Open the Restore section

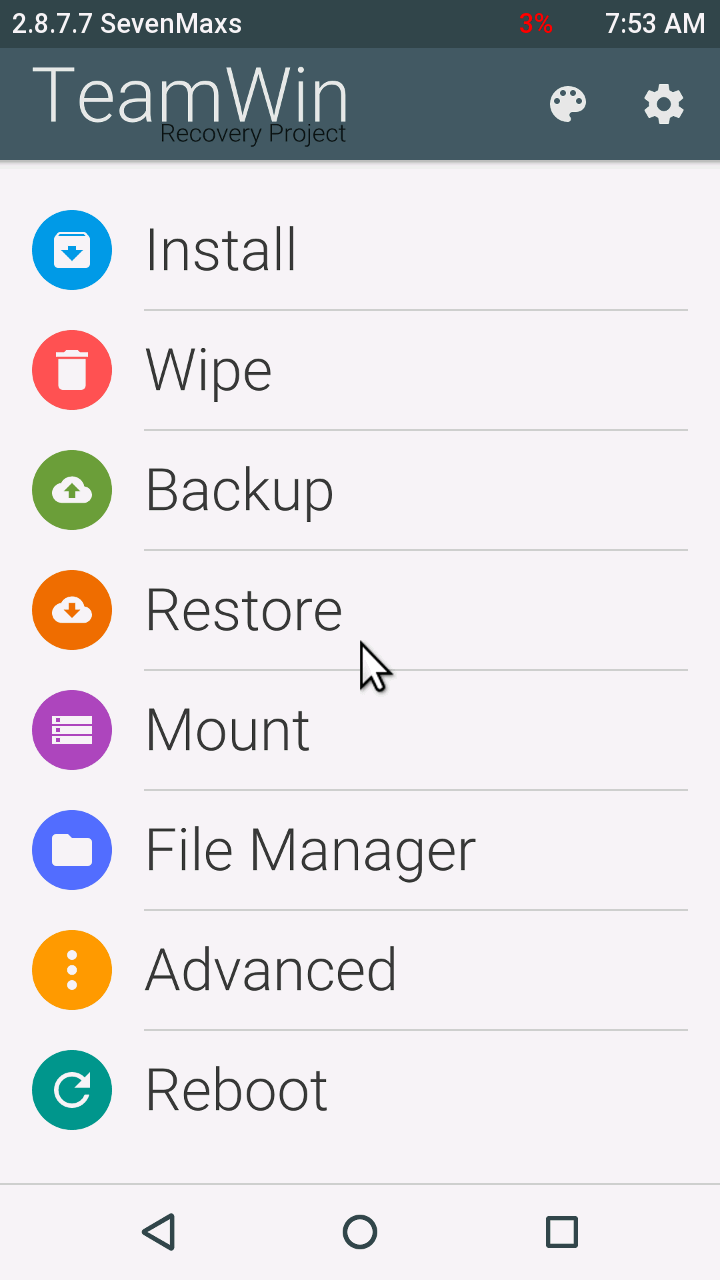[x=360, y=610]
